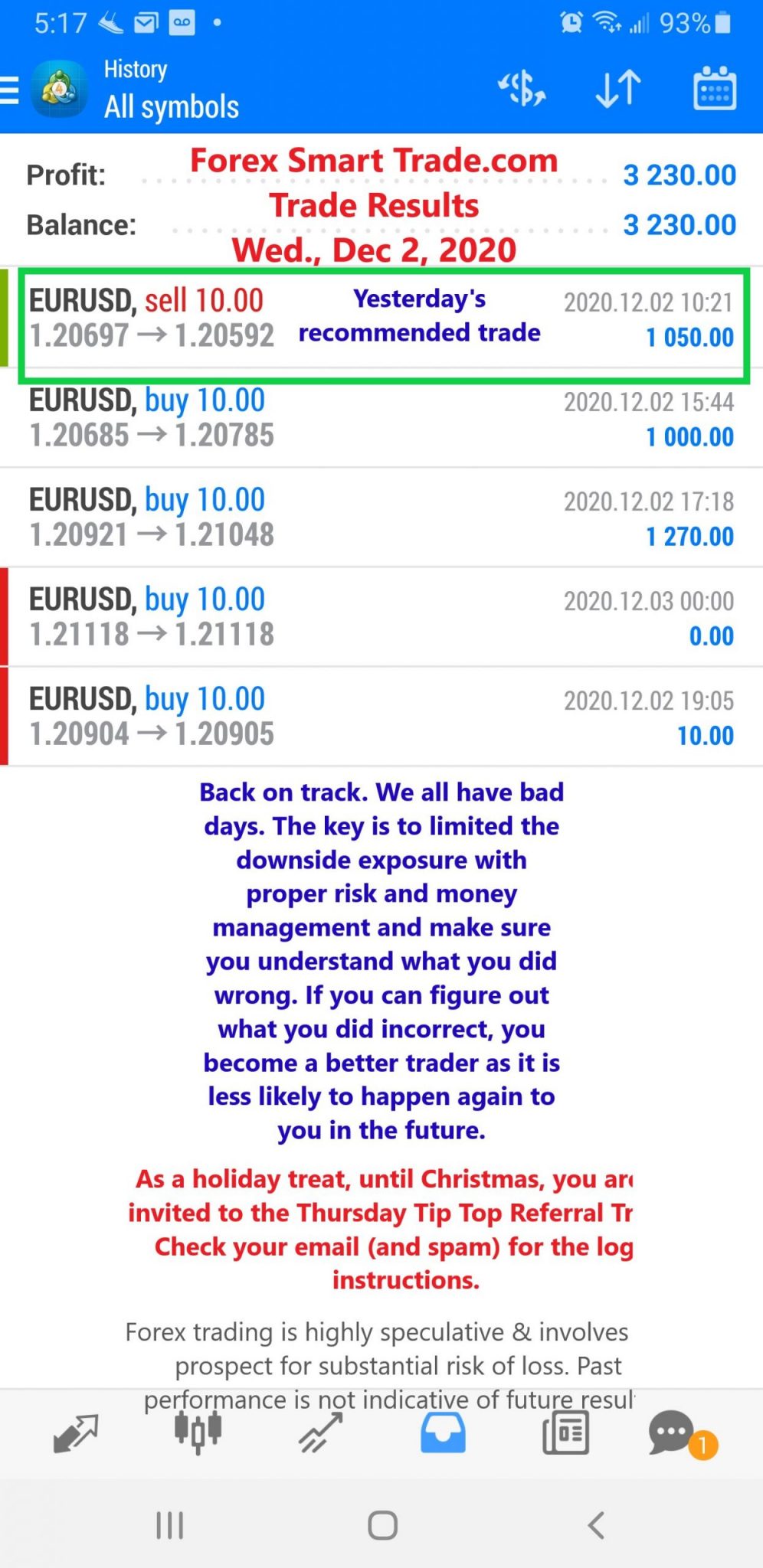Open the News tab
763x1568 pixels.
click(565, 1434)
